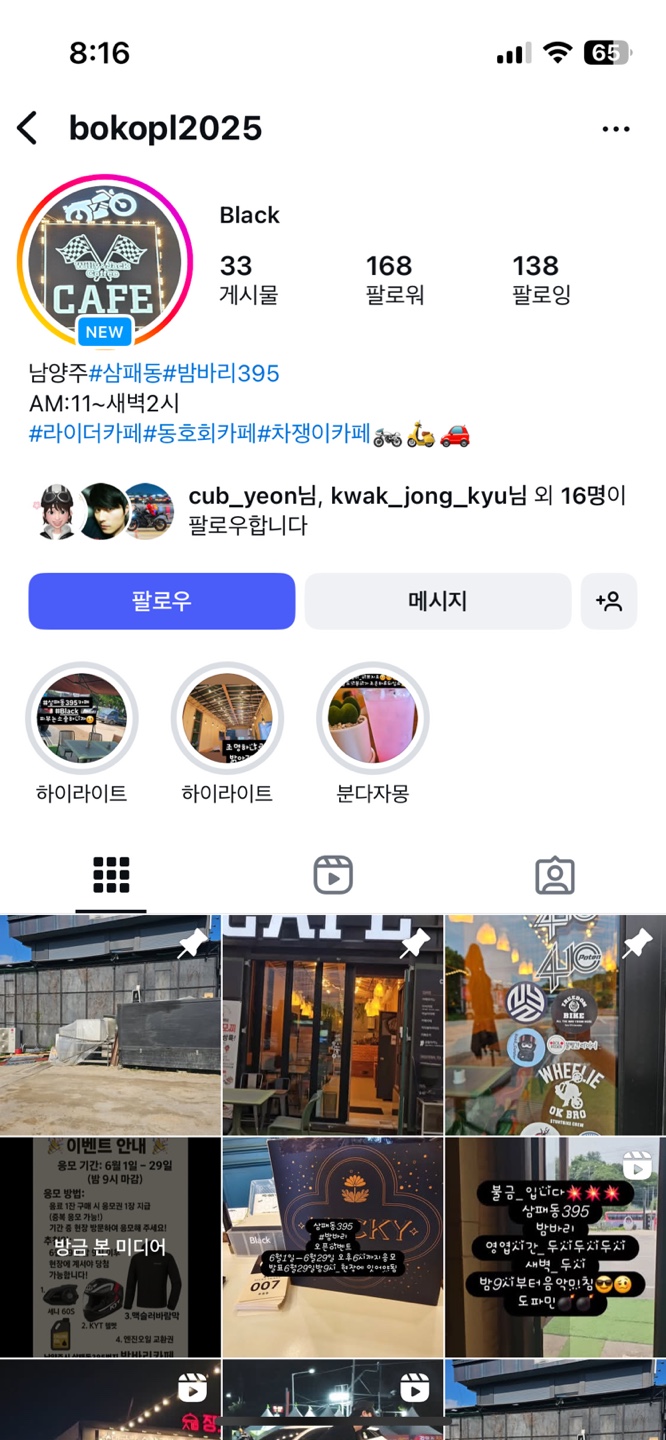Go back from bokopl2025 profile
Image resolution: width=666 pixels, height=1440 pixels.
pyautogui.click(x=28, y=128)
